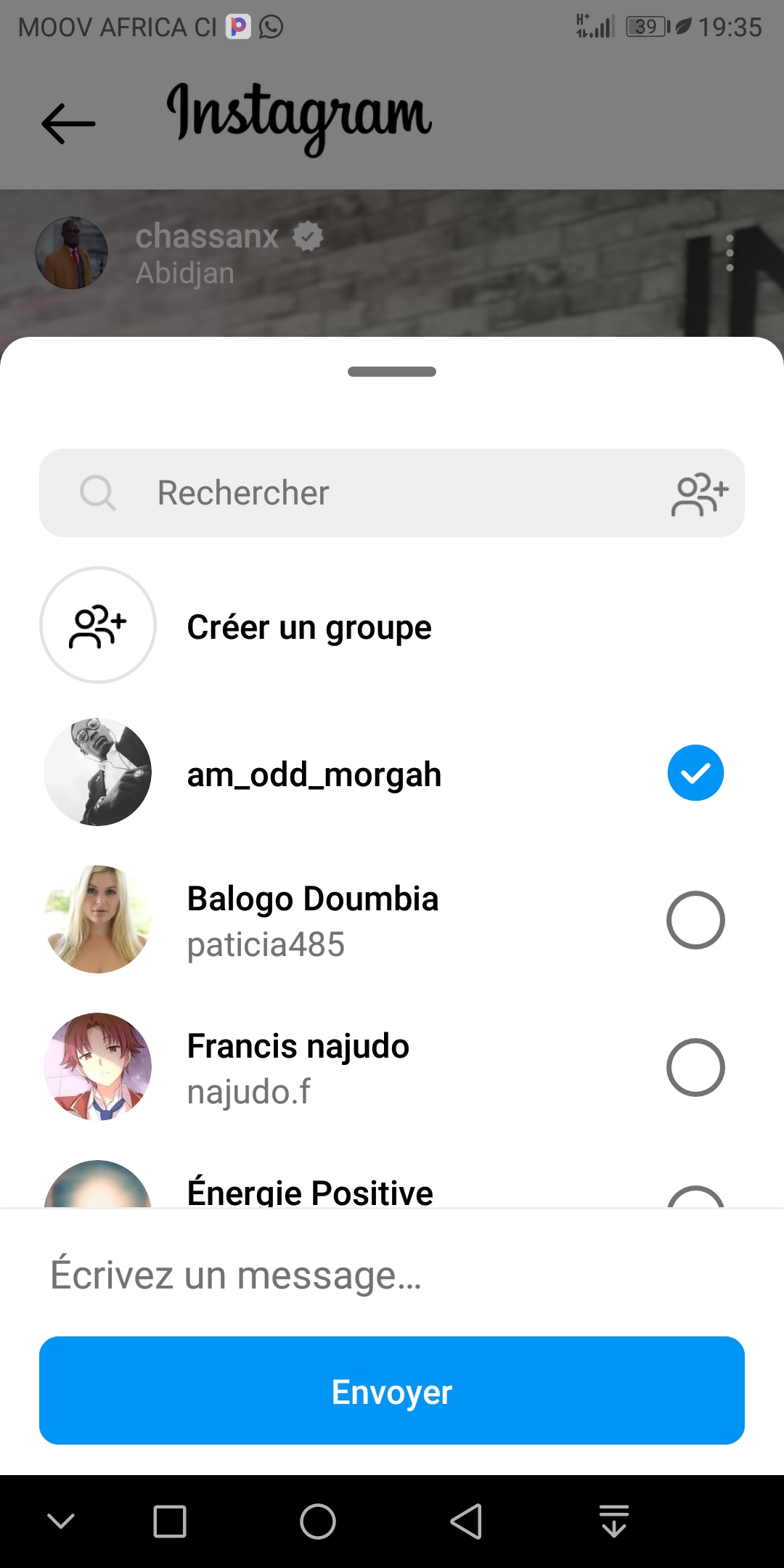Screen dimensions: 784x1568
Task: Tap the blue Envoyer button
Action: pyautogui.click(x=392, y=1391)
